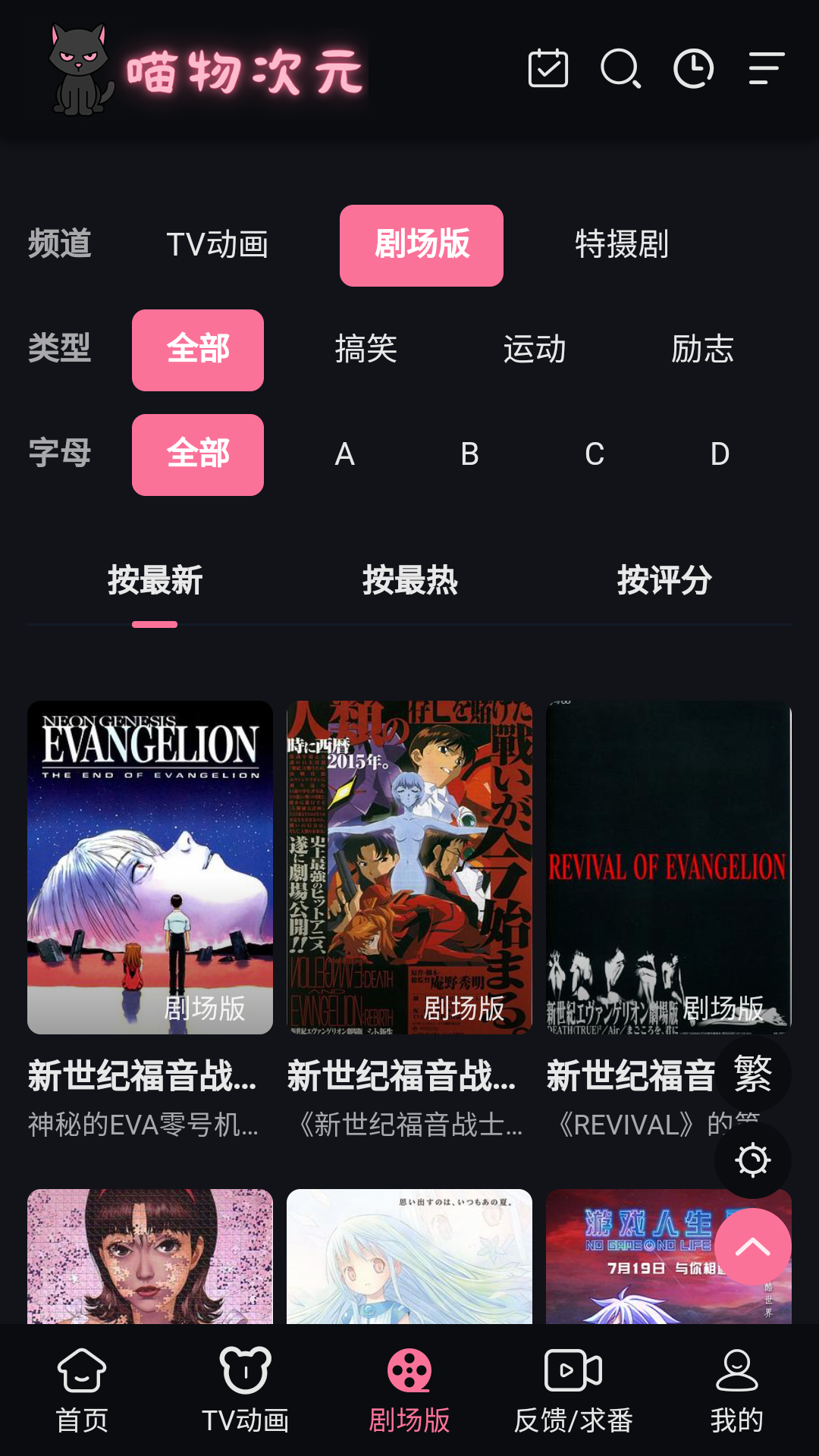The image size is (819, 1456).
Task: Sort results by 按最热
Action: click(x=409, y=582)
